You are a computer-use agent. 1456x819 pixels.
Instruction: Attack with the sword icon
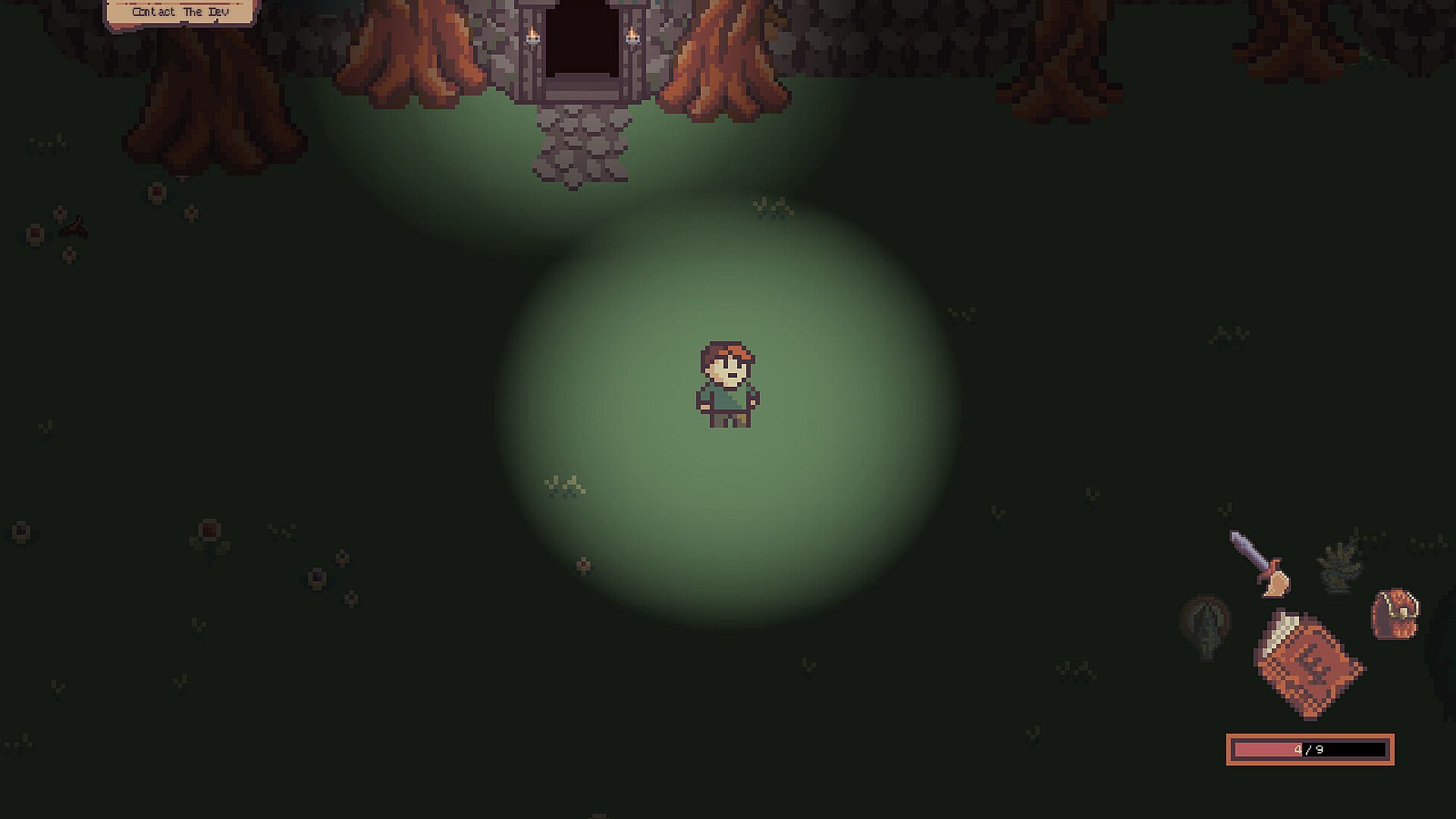coord(1257,563)
